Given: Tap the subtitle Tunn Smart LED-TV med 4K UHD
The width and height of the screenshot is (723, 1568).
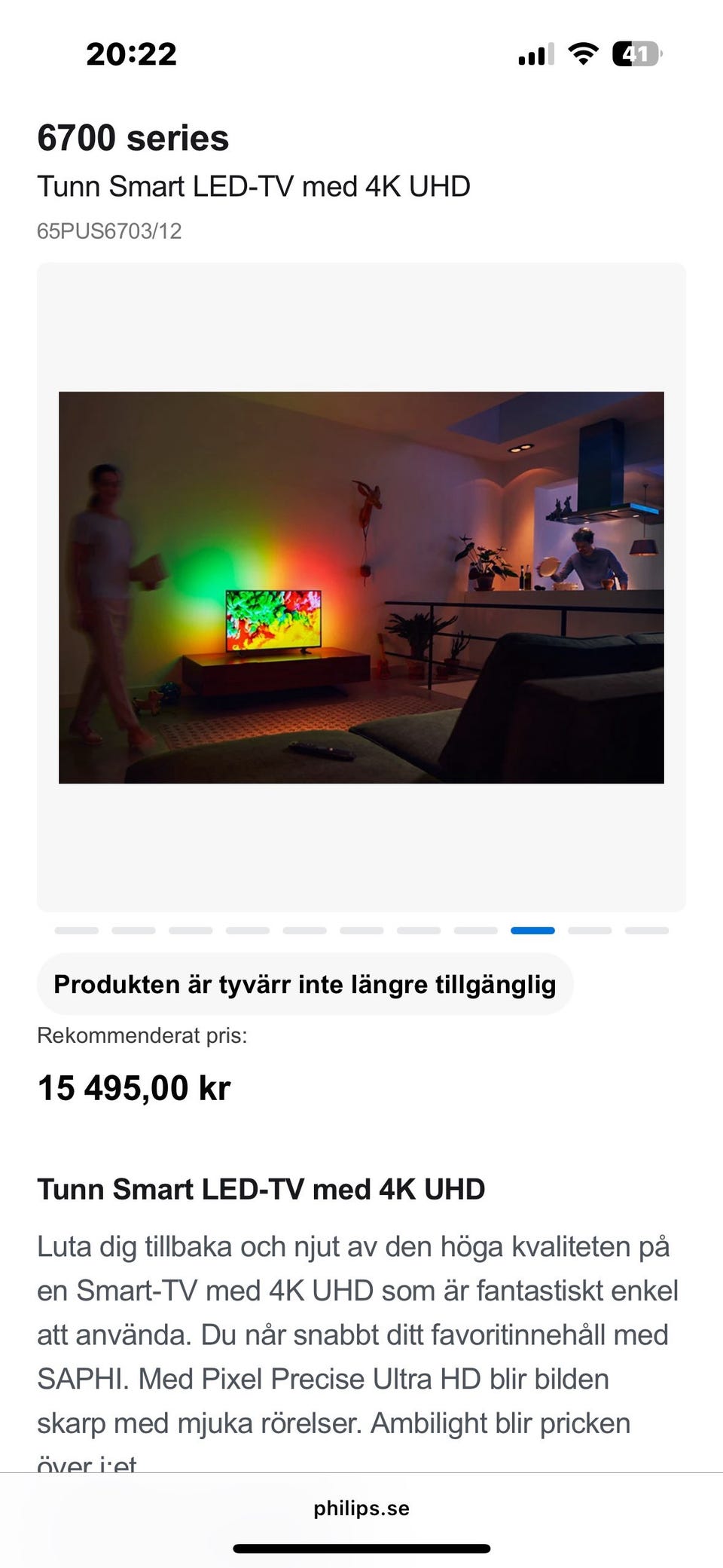Looking at the screenshot, I should [x=255, y=185].
